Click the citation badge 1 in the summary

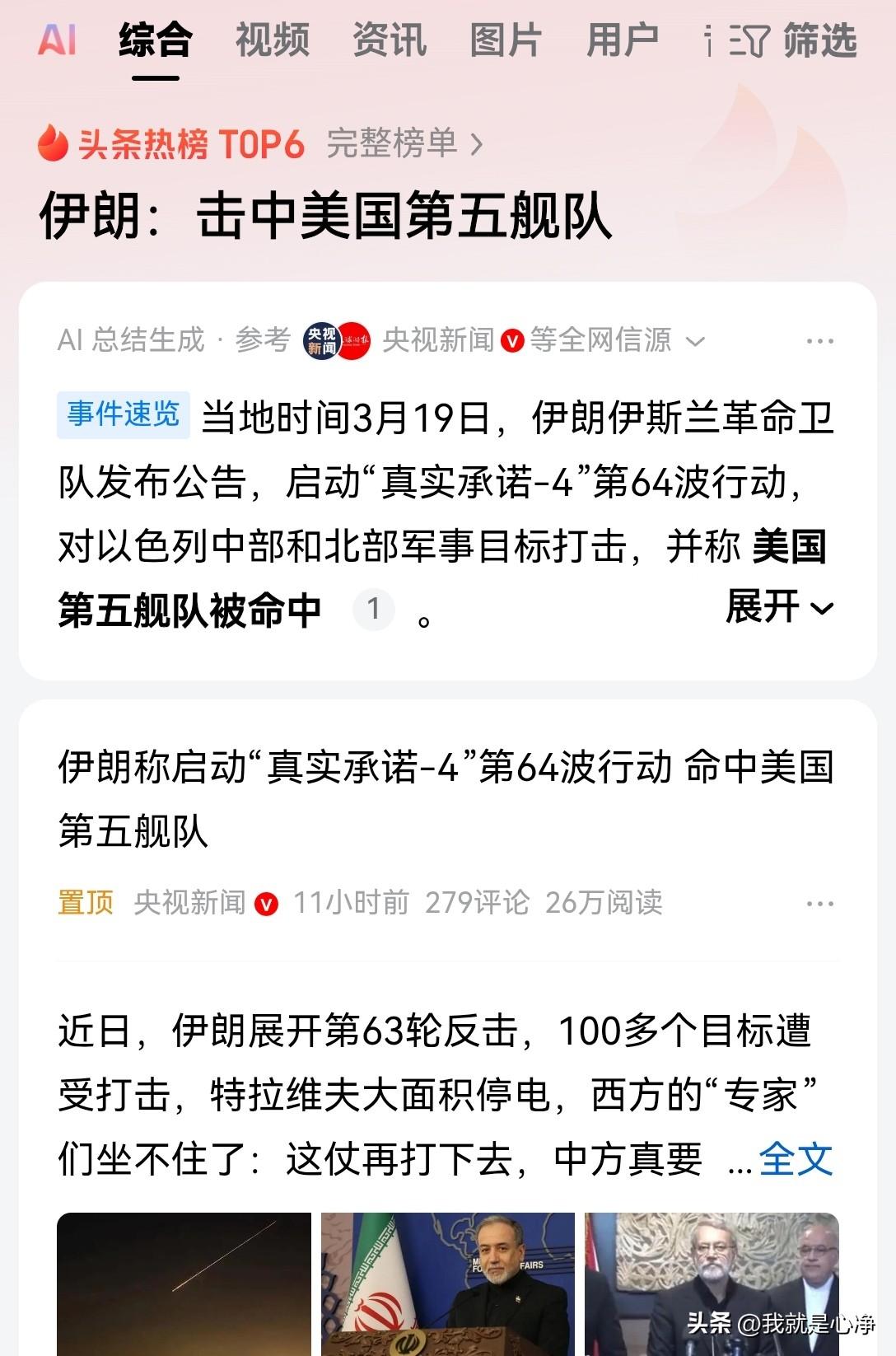(375, 608)
